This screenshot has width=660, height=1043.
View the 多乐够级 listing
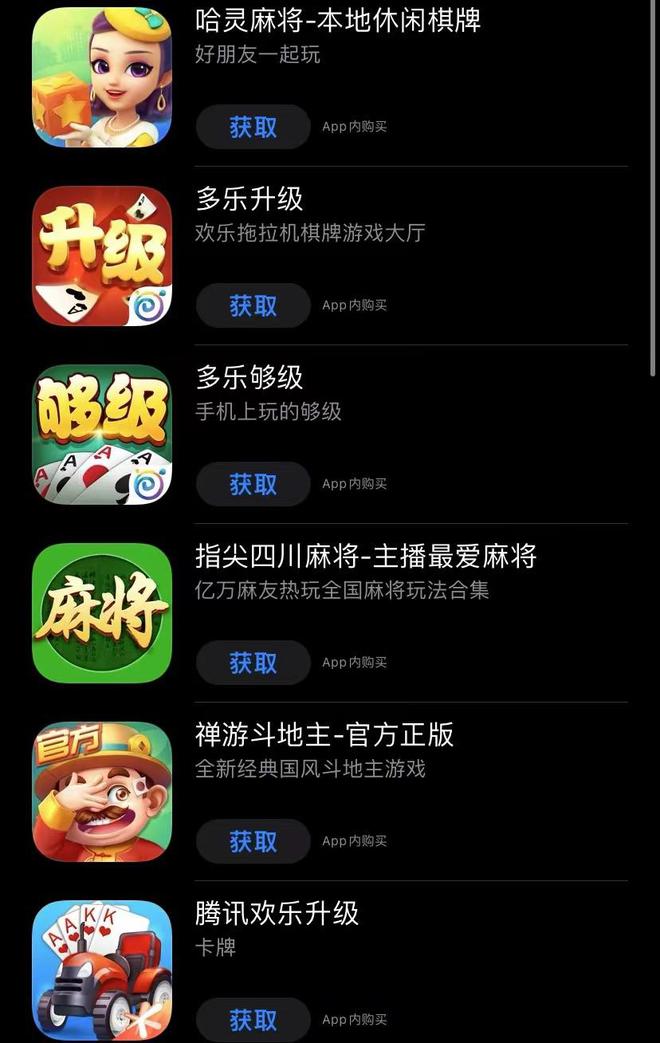coord(249,378)
